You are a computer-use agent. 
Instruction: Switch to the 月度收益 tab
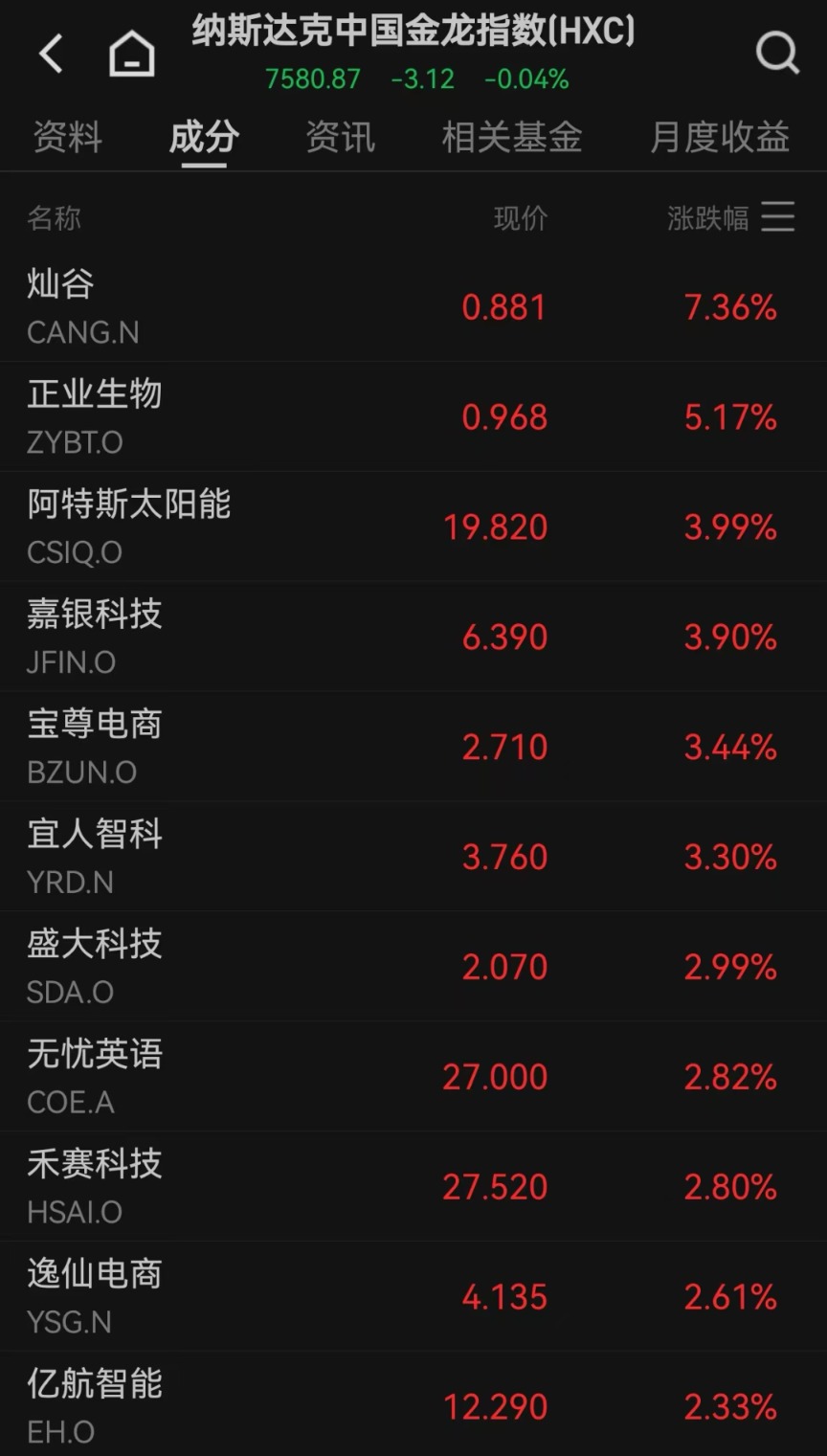(719, 138)
